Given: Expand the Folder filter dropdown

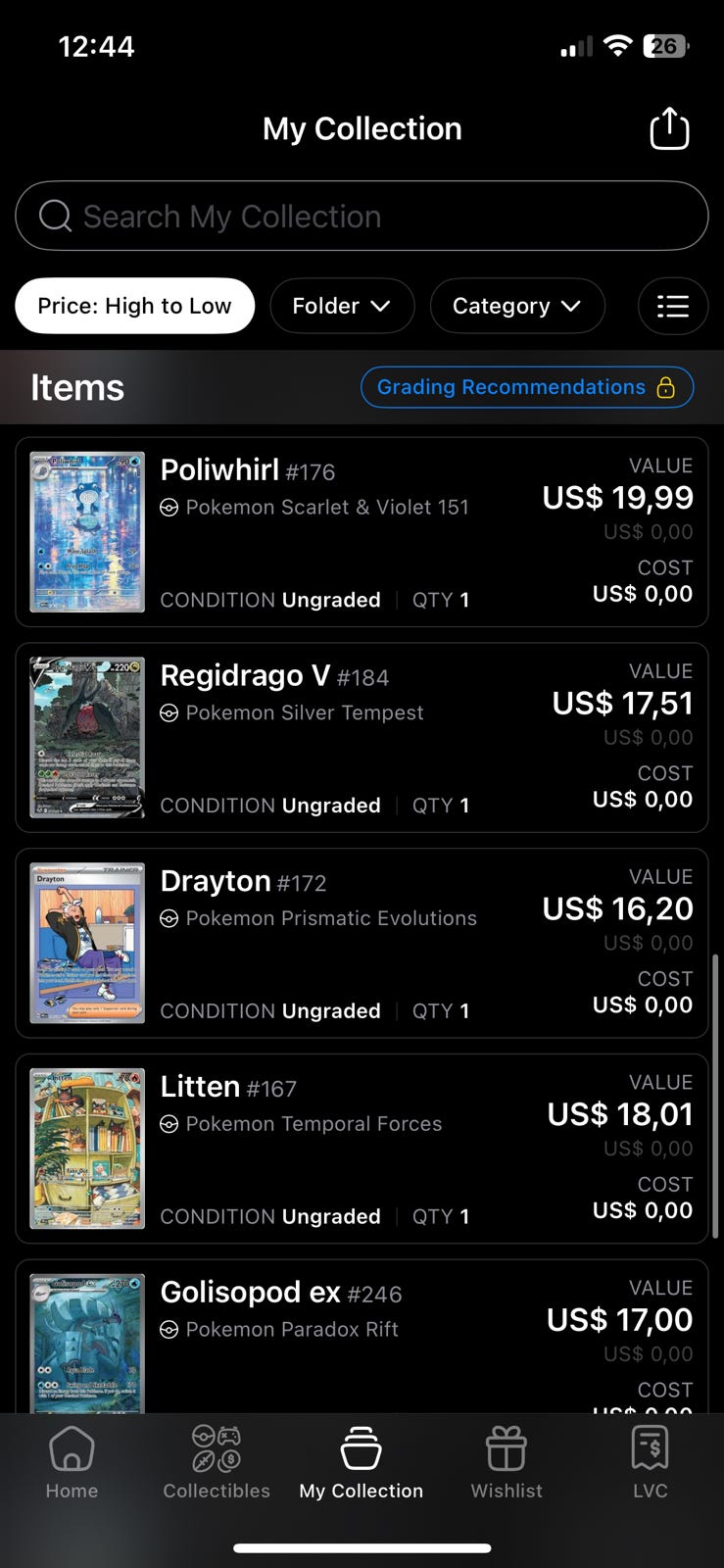Looking at the screenshot, I should point(342,306).
